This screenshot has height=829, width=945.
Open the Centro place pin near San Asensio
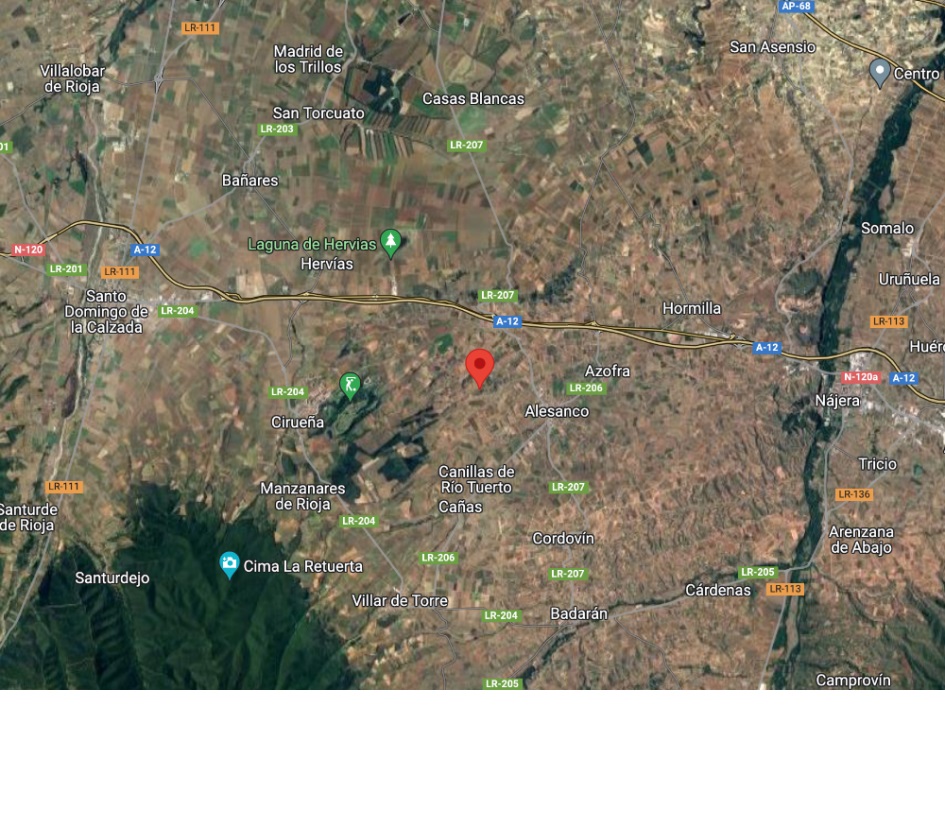879,72
